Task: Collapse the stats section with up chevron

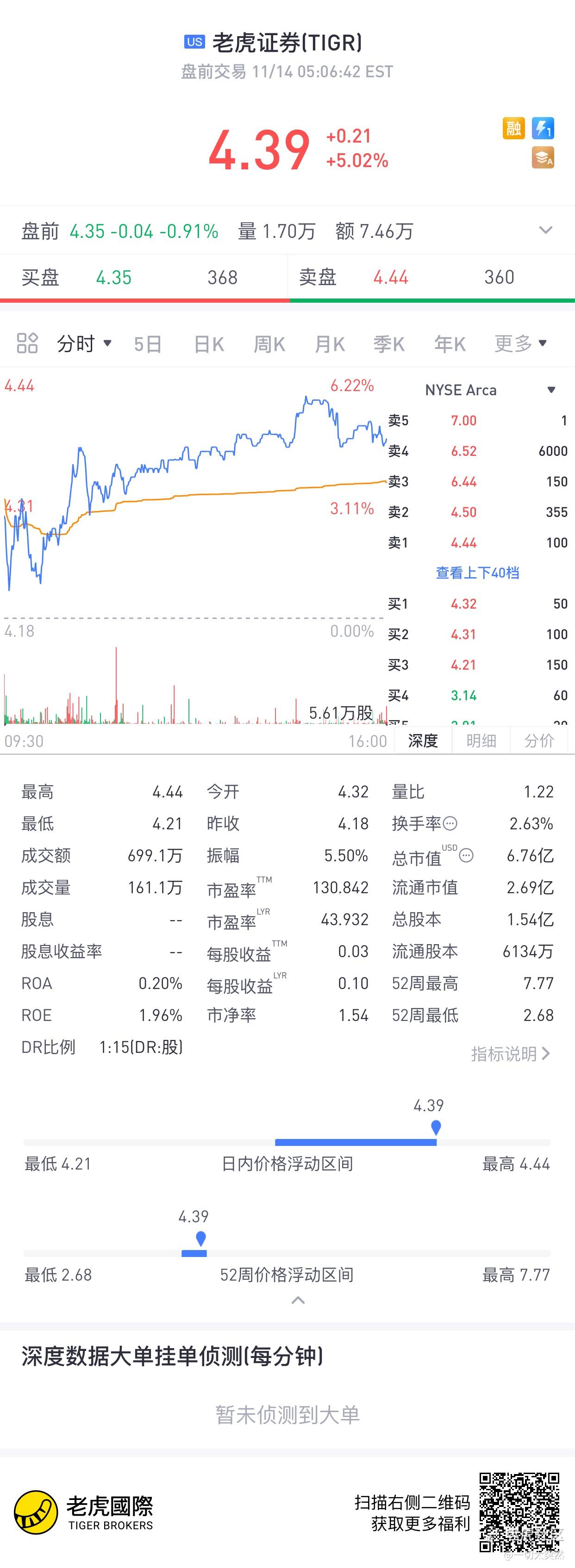Action: coord(298,1300)
